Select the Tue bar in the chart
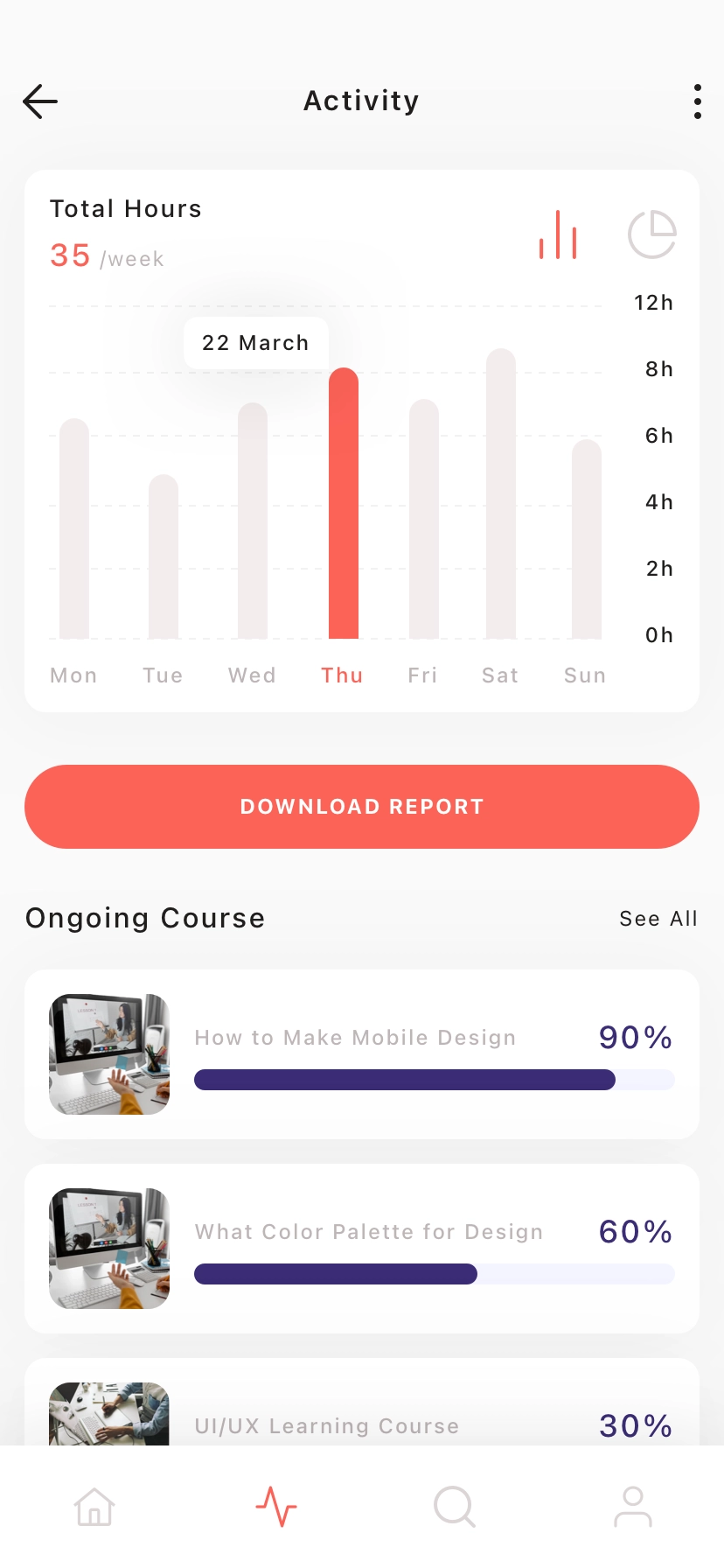The image size is (724, 1568). click(x=164, y=556)
